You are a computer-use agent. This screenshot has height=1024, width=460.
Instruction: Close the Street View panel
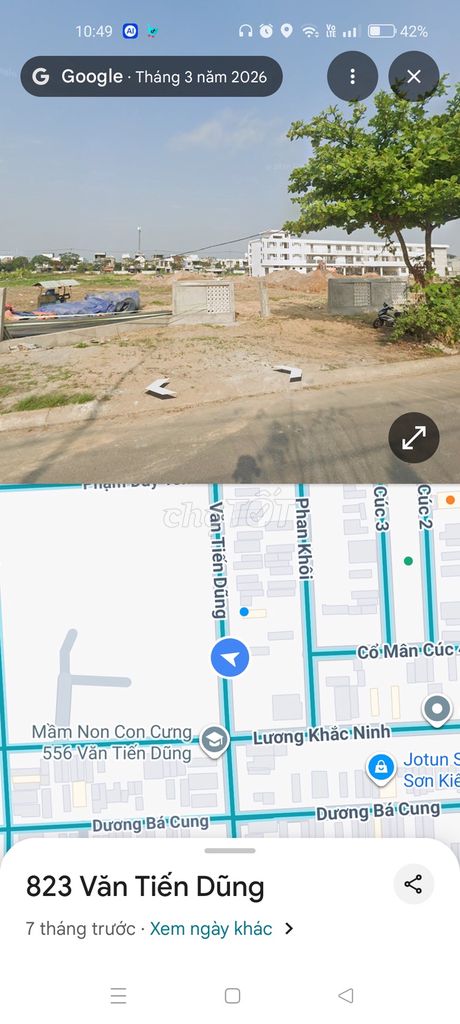coord(414,76)
